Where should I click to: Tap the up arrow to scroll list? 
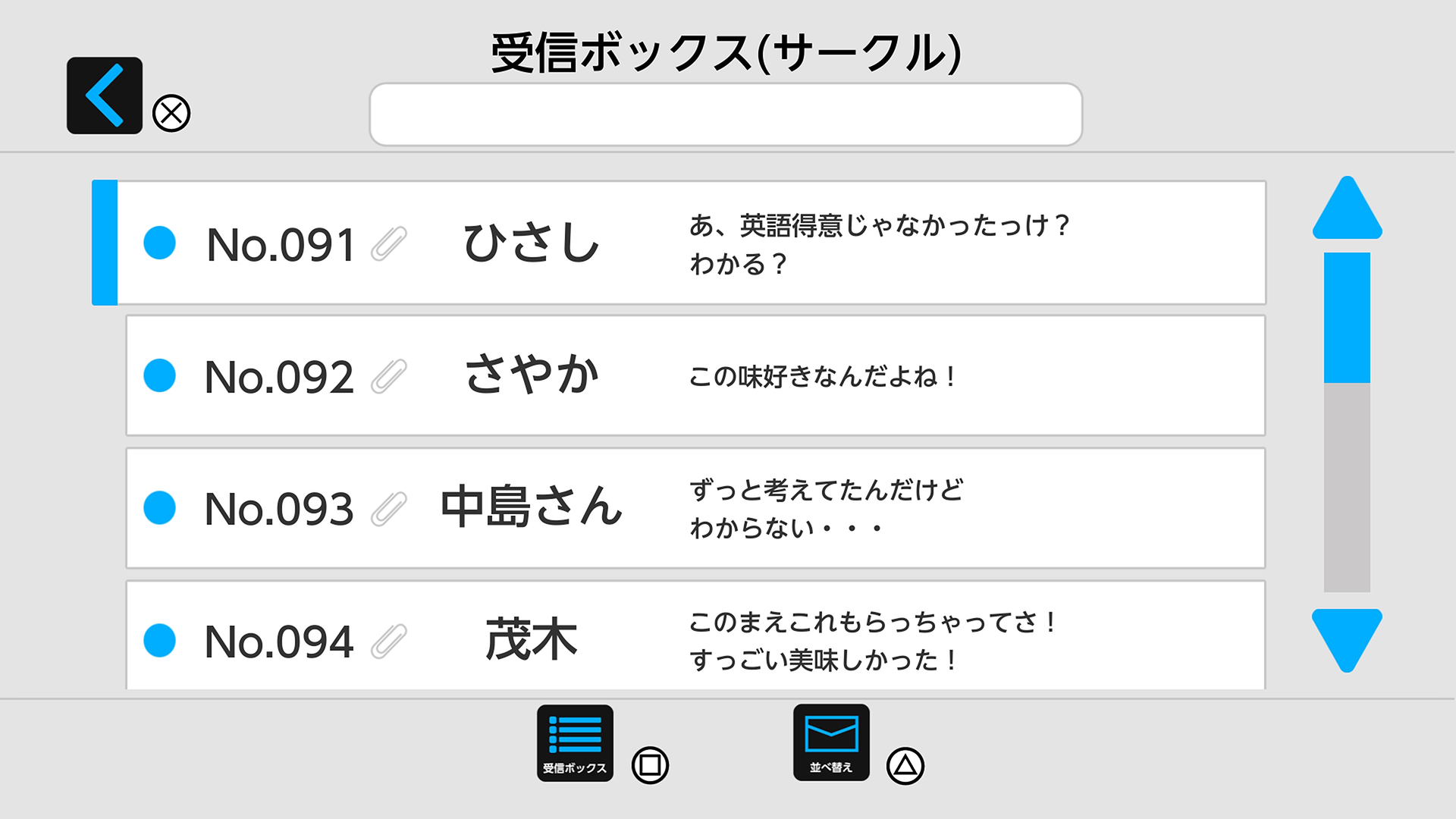pyautogui.click(x=1347, y=209)
